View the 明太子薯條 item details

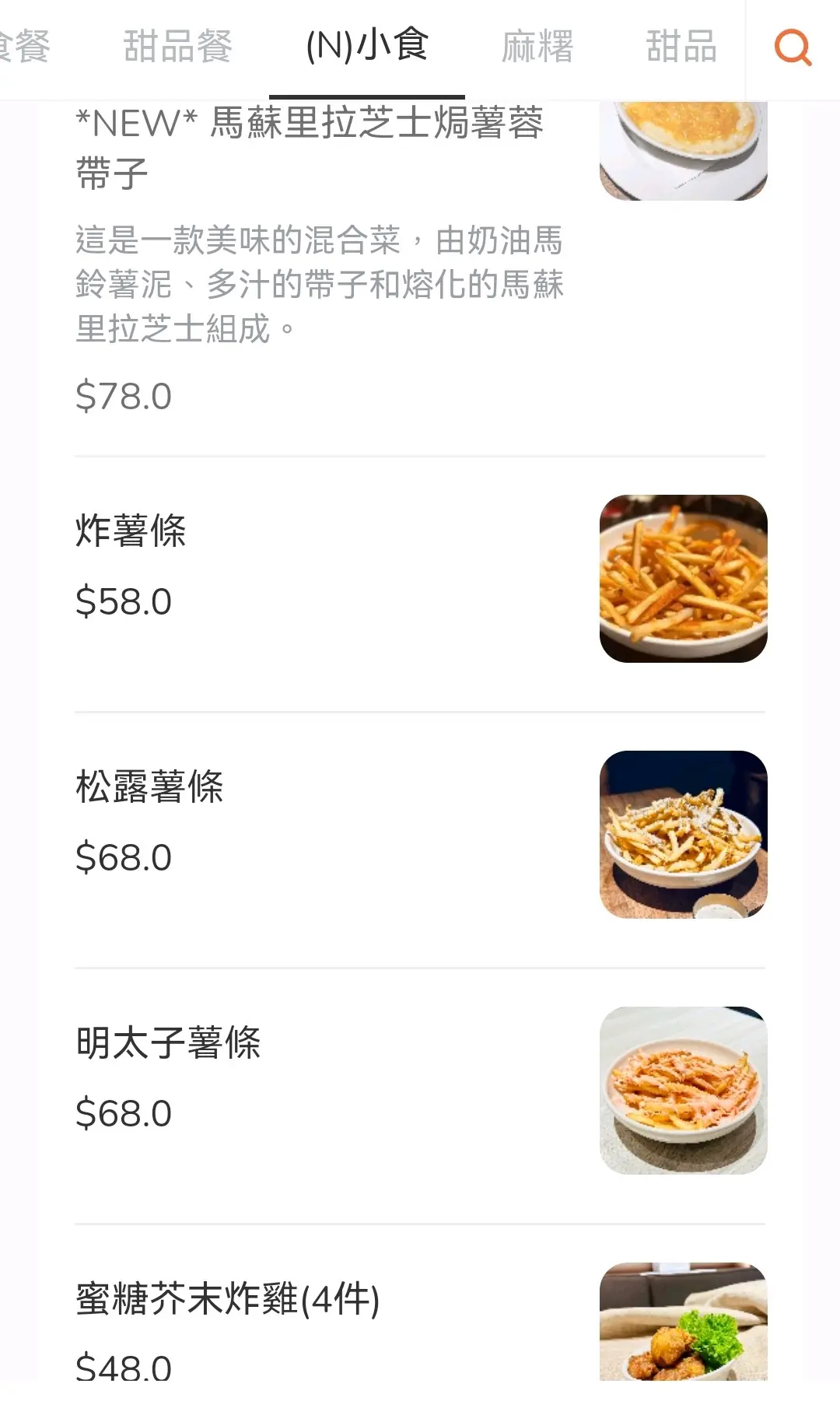168,1043
